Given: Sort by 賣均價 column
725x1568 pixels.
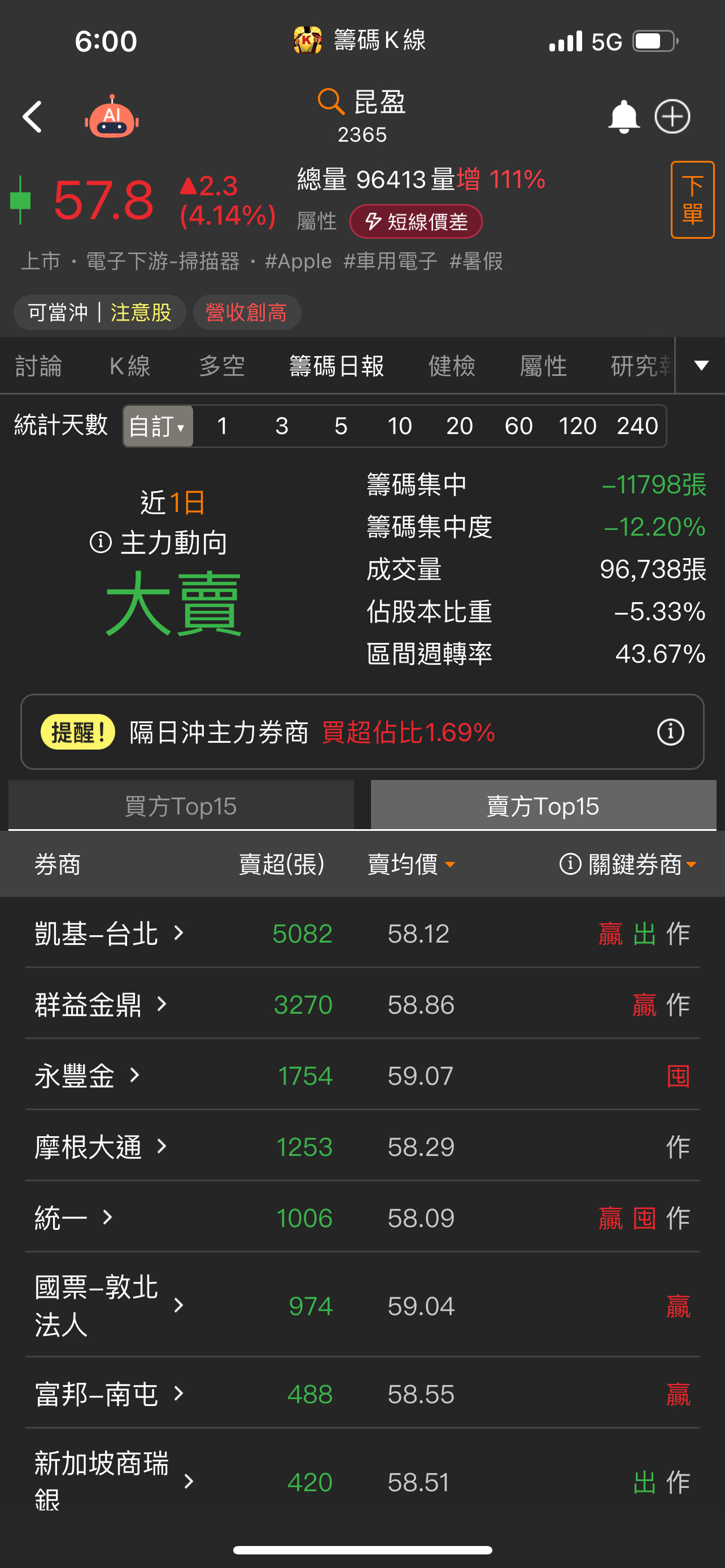Looking at the screenshot, I should coord(411,864).
